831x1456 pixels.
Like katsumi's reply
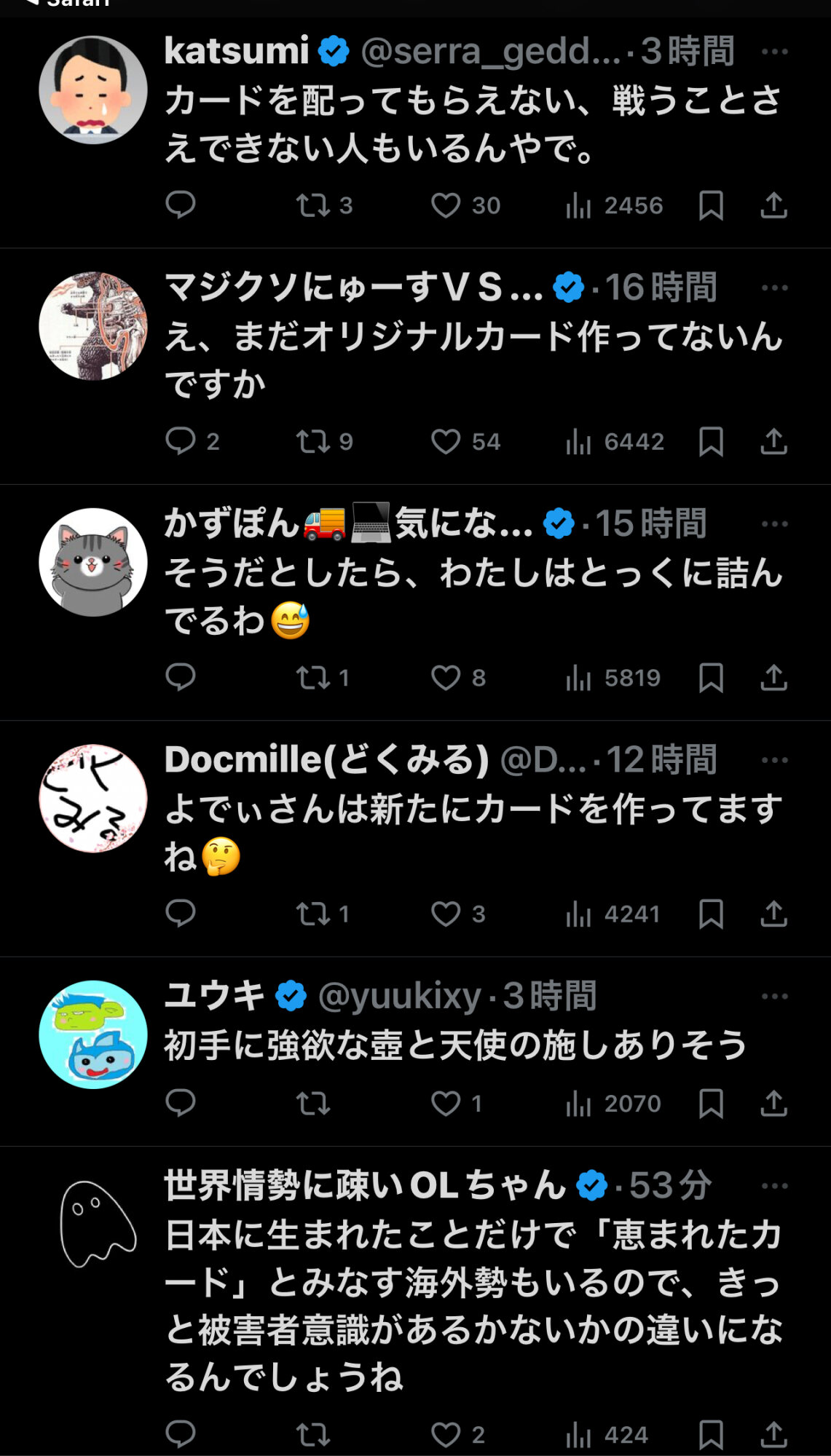(x=446, y=206)
